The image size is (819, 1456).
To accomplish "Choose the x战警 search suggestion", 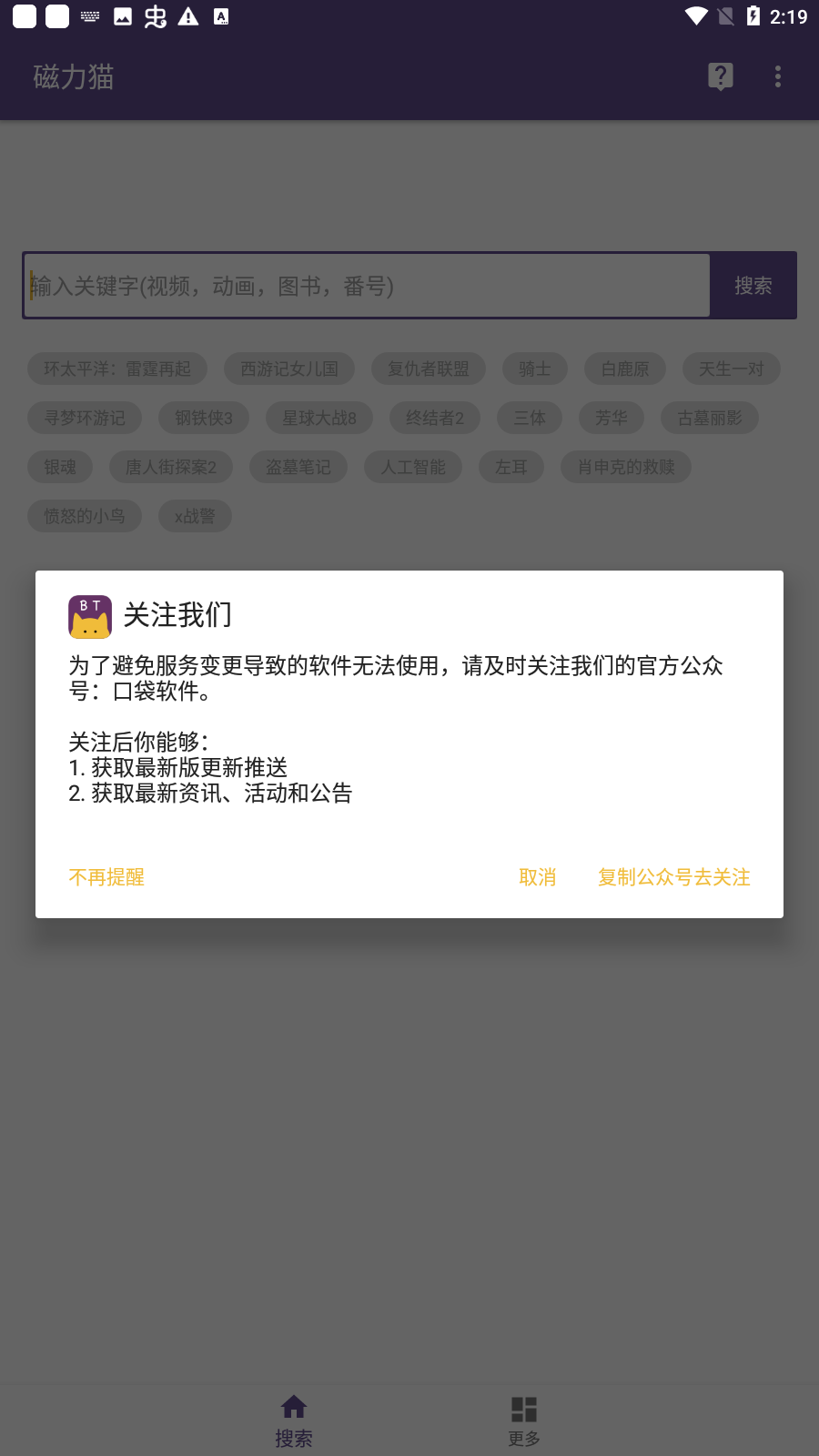I will (x=194, y=516).
